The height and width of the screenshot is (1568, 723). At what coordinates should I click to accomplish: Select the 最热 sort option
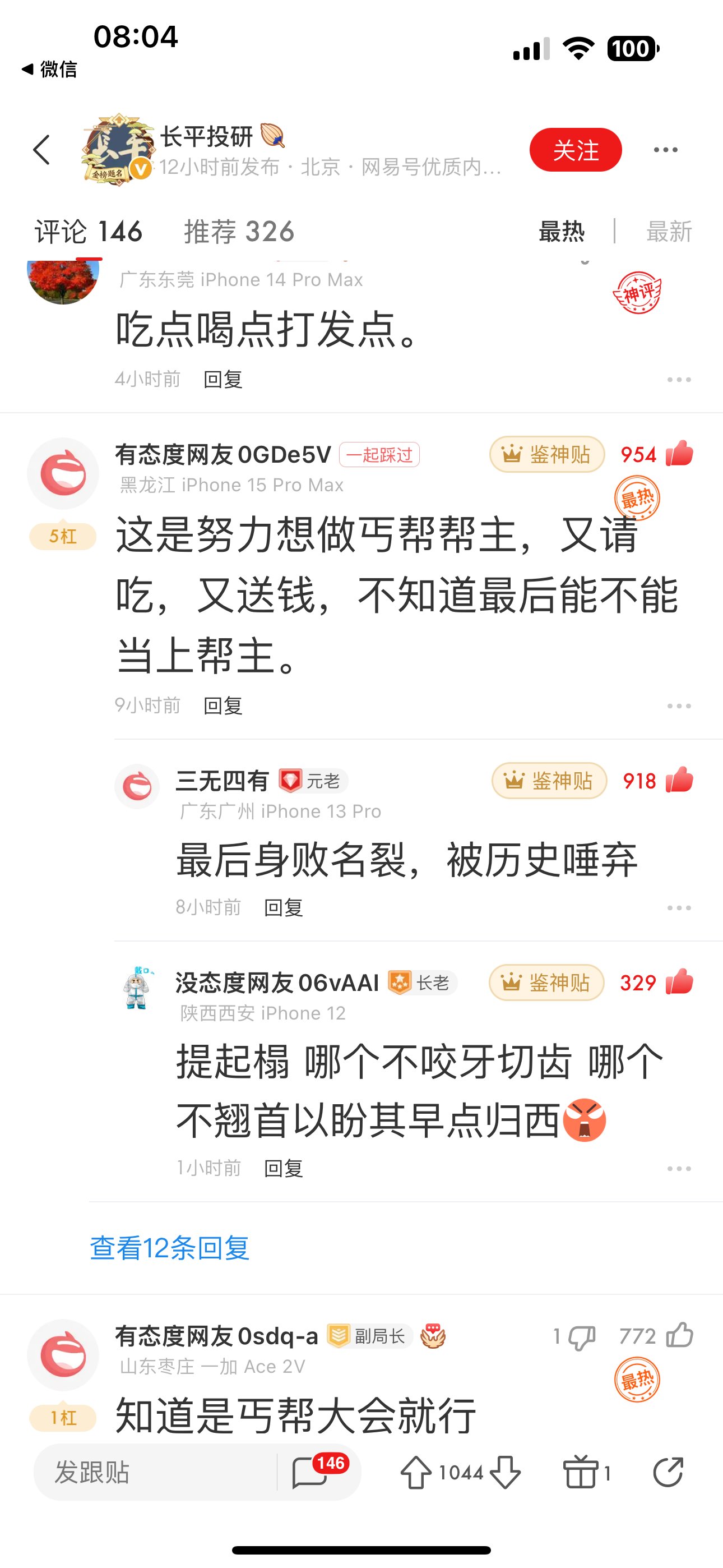[x=561, y=232]
